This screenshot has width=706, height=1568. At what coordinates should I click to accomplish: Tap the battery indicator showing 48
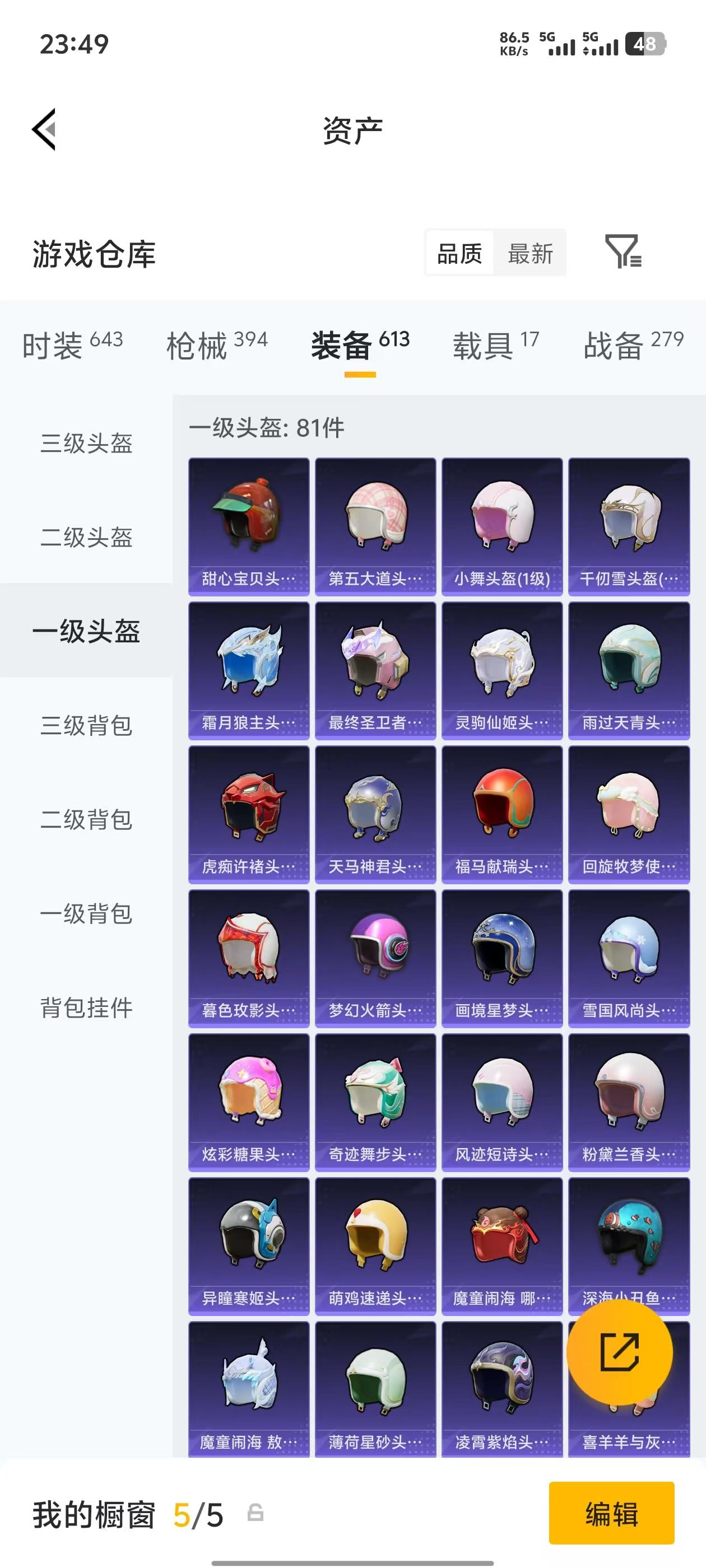click(646, 44)
